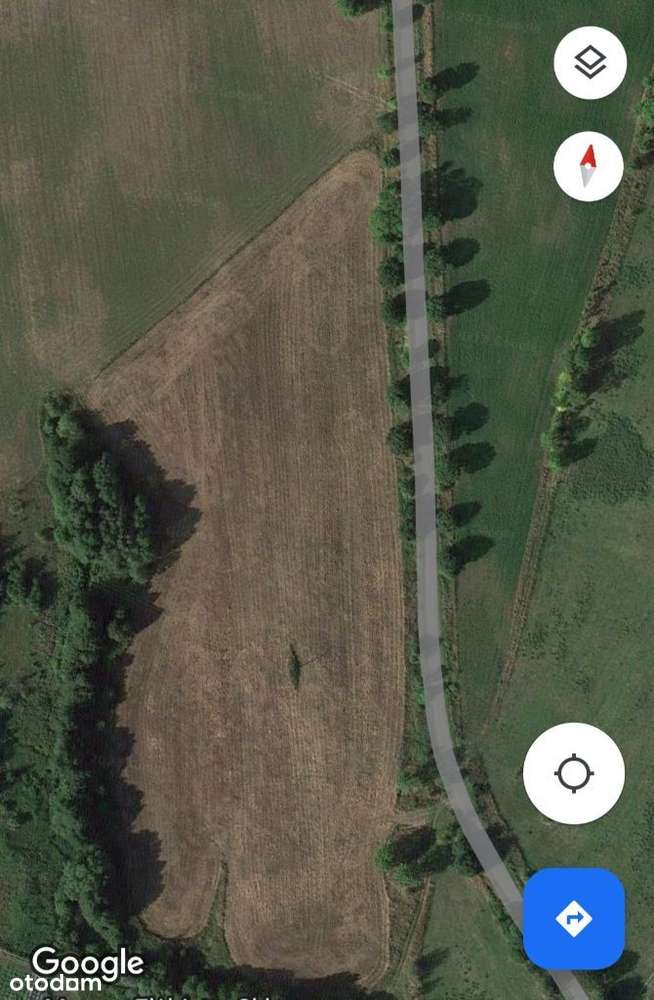Tap the compass to reset map orientation
The height and width of the screenshot is (1000, 654).
[x=588, y=166]
